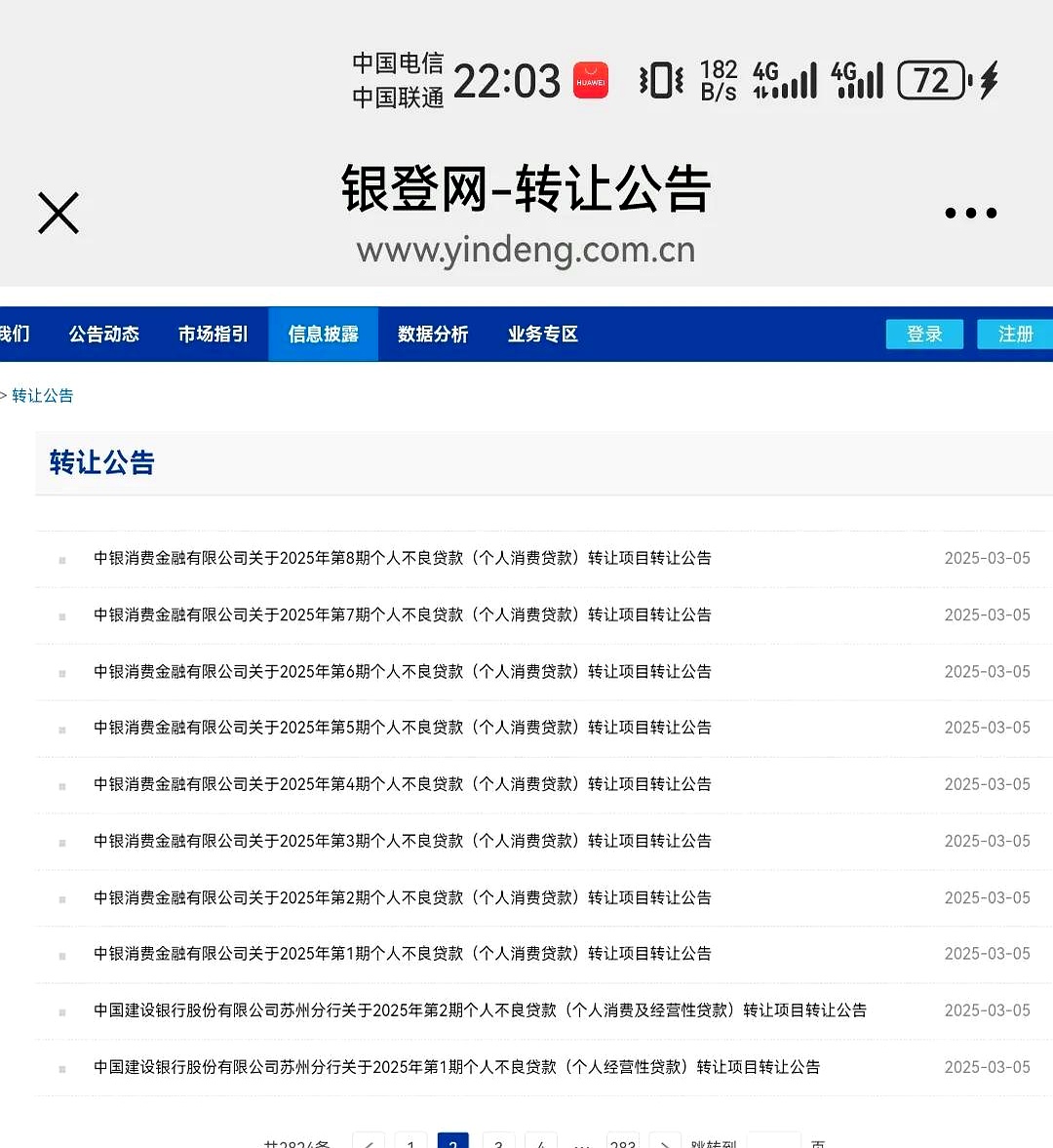1053x1148 pixels.
Task: Open 建设银行苏州分行第2期 announcement
Action: point(480,1010)
